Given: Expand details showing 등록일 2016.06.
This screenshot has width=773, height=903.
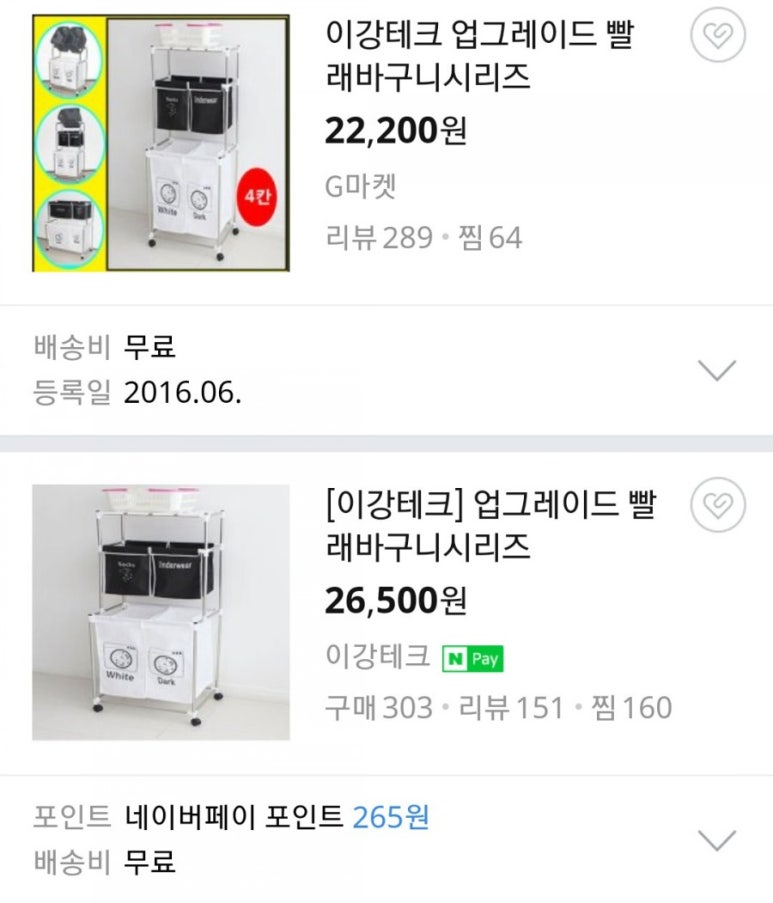Looking at the screenshot, I should click(x=716, y=371).
